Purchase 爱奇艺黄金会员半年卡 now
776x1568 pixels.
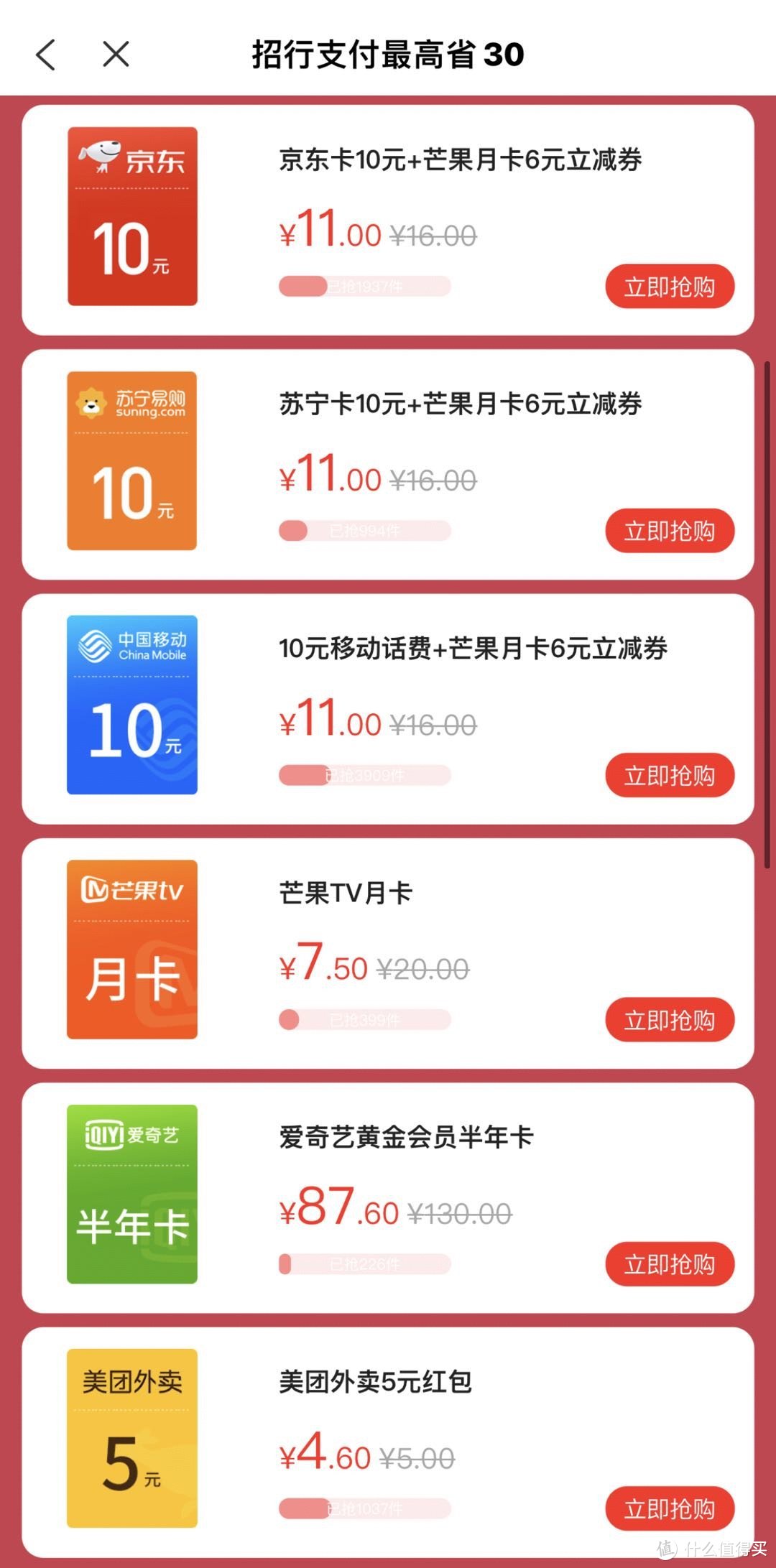coord(670,1264)
